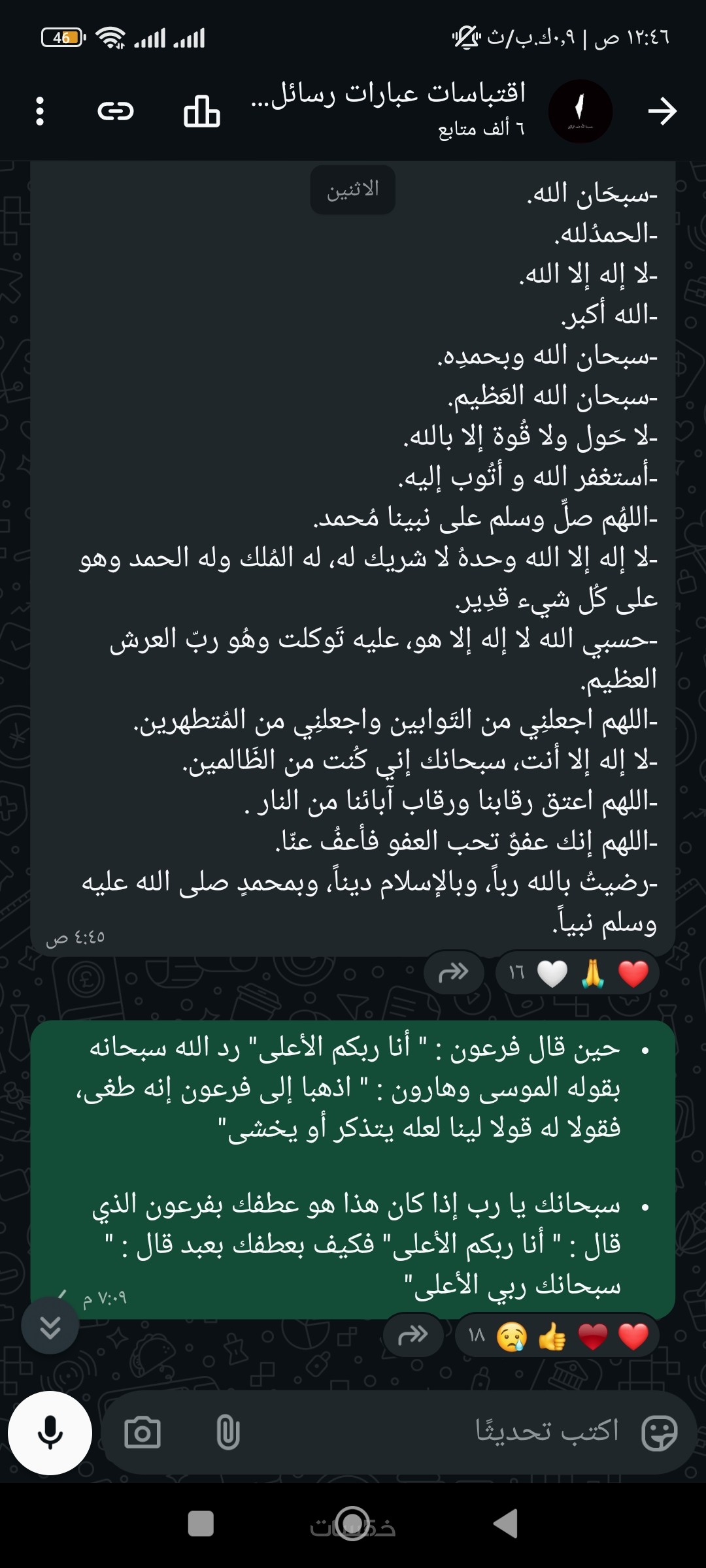Open the three-dot overflow menu

pyautogui.click(x=40, y=111)
